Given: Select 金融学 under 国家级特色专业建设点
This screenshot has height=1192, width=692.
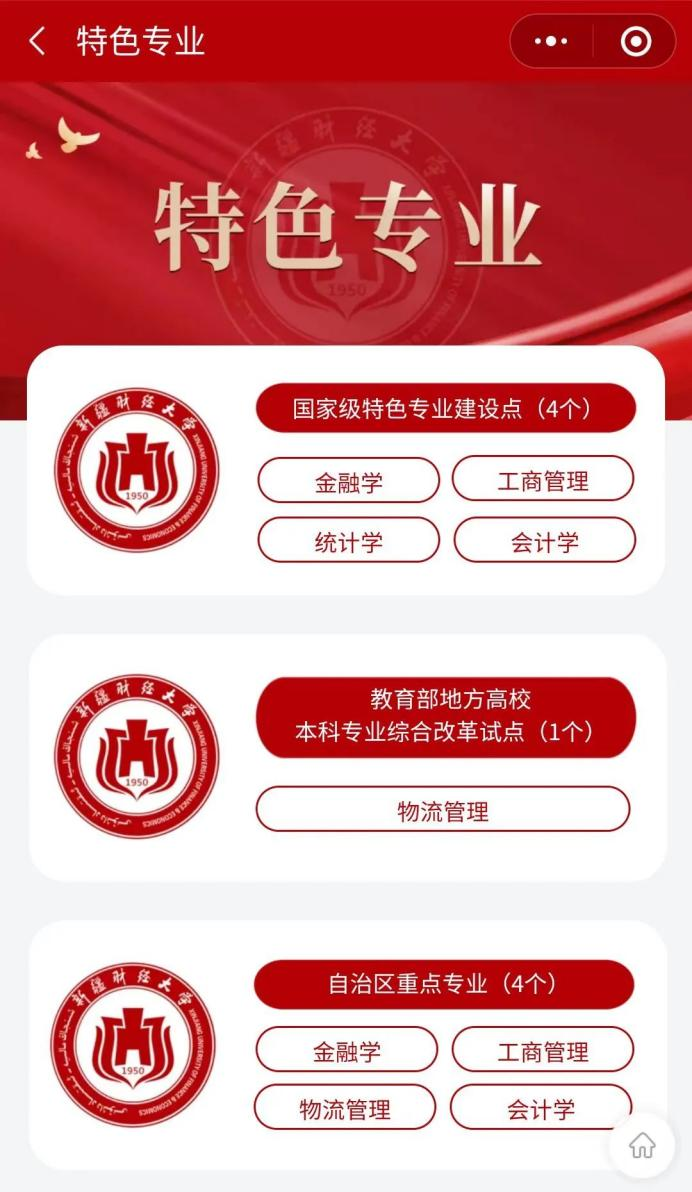Looking at the screenshot, I should [348, 481].
